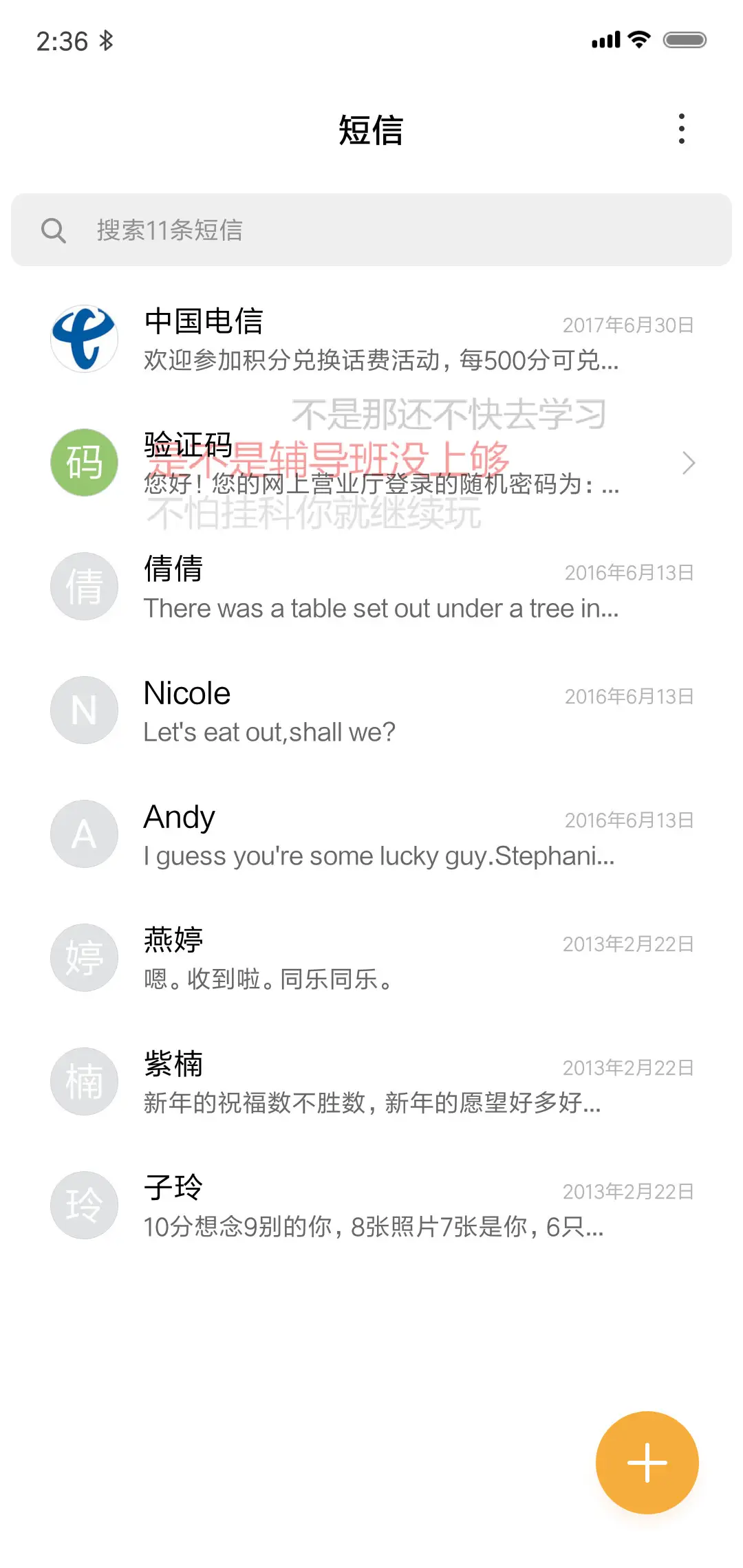Expand the 验证码 conversation with the chevron
This screenshot has height=1568, width=743.
click(688, 463)
